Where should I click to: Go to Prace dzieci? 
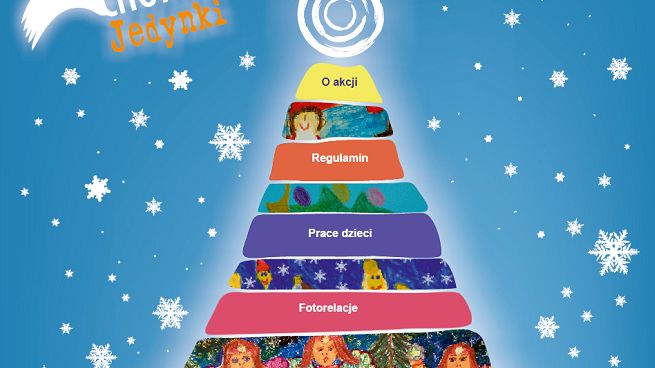(x=340, y=233)
